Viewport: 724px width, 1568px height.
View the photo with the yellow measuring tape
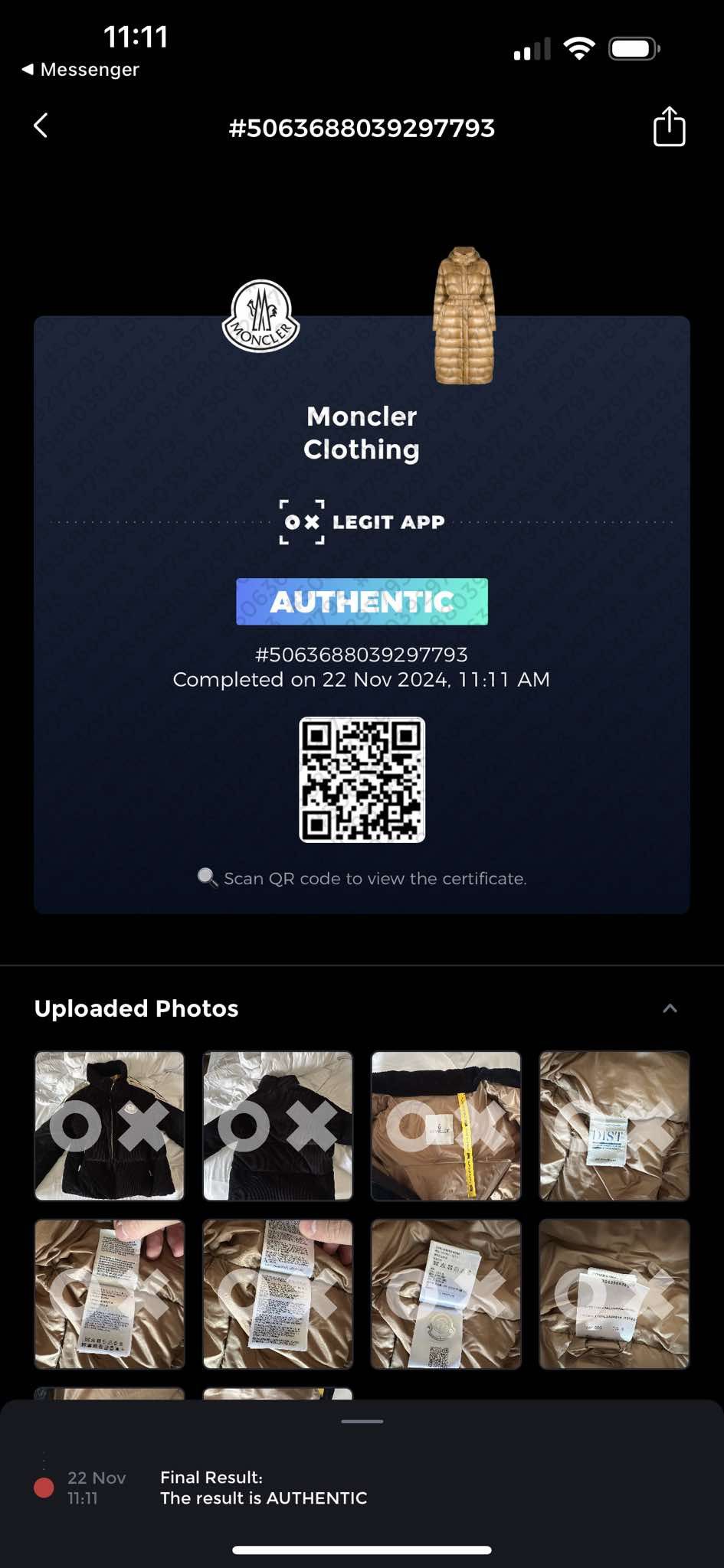click(446, 1125)
